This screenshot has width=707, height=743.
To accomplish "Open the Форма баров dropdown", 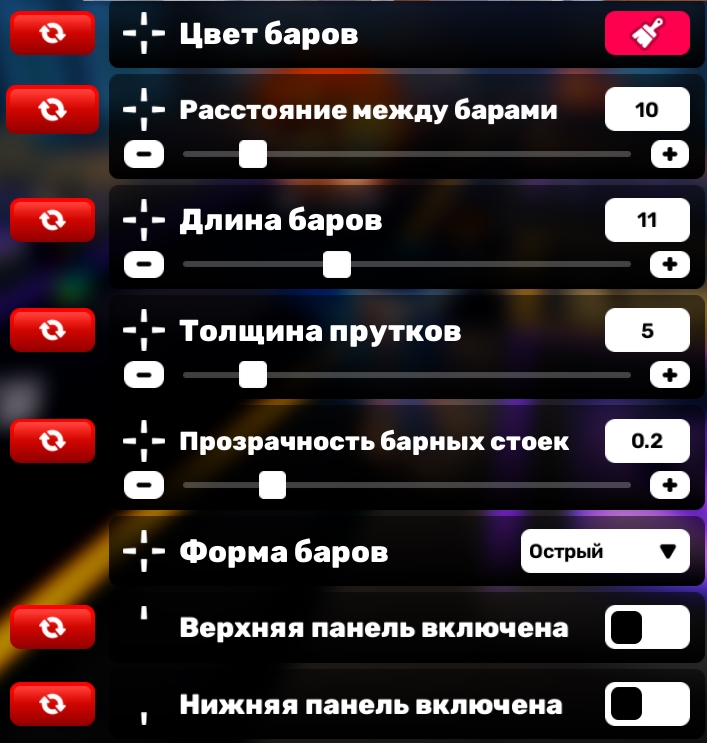I will tap(605, 551).
